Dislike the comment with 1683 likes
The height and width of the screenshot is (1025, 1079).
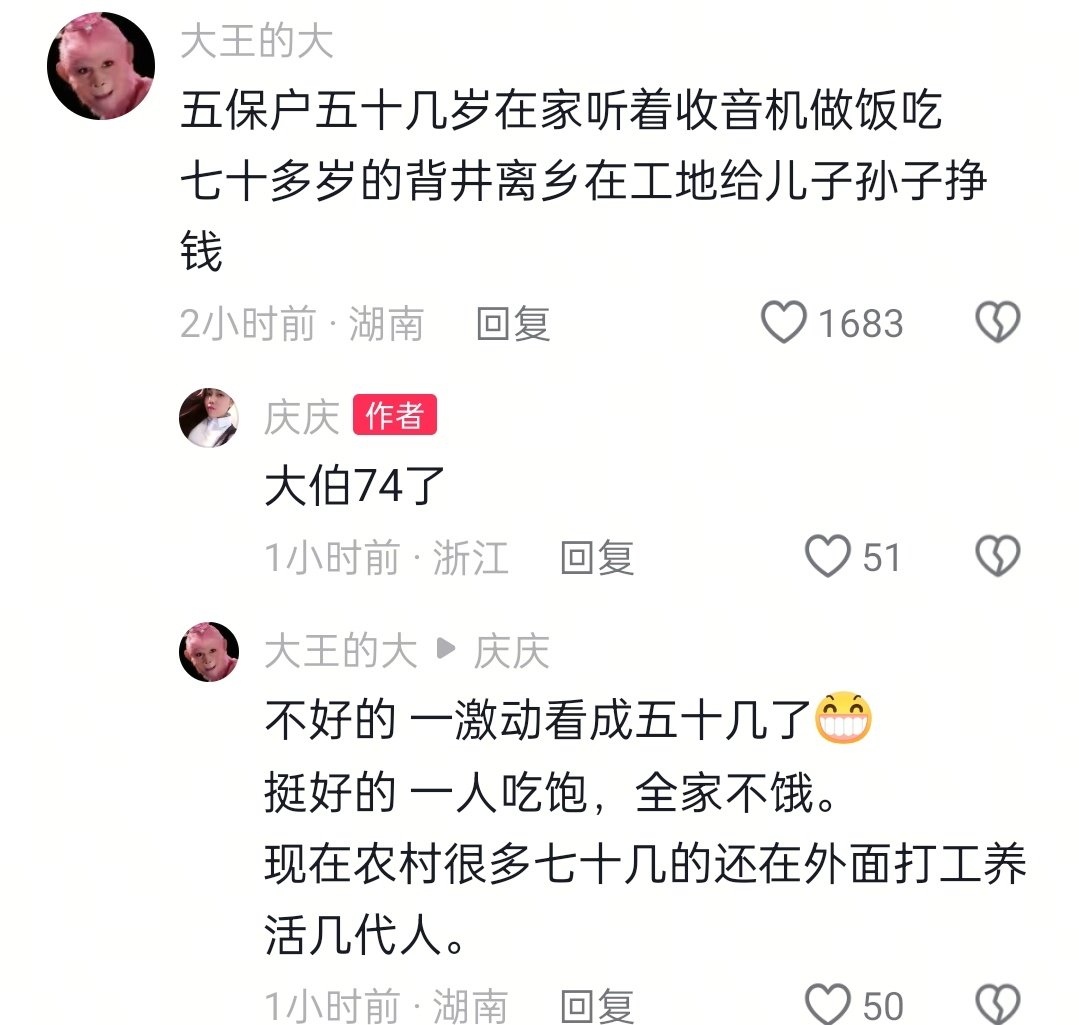(997, 323)
